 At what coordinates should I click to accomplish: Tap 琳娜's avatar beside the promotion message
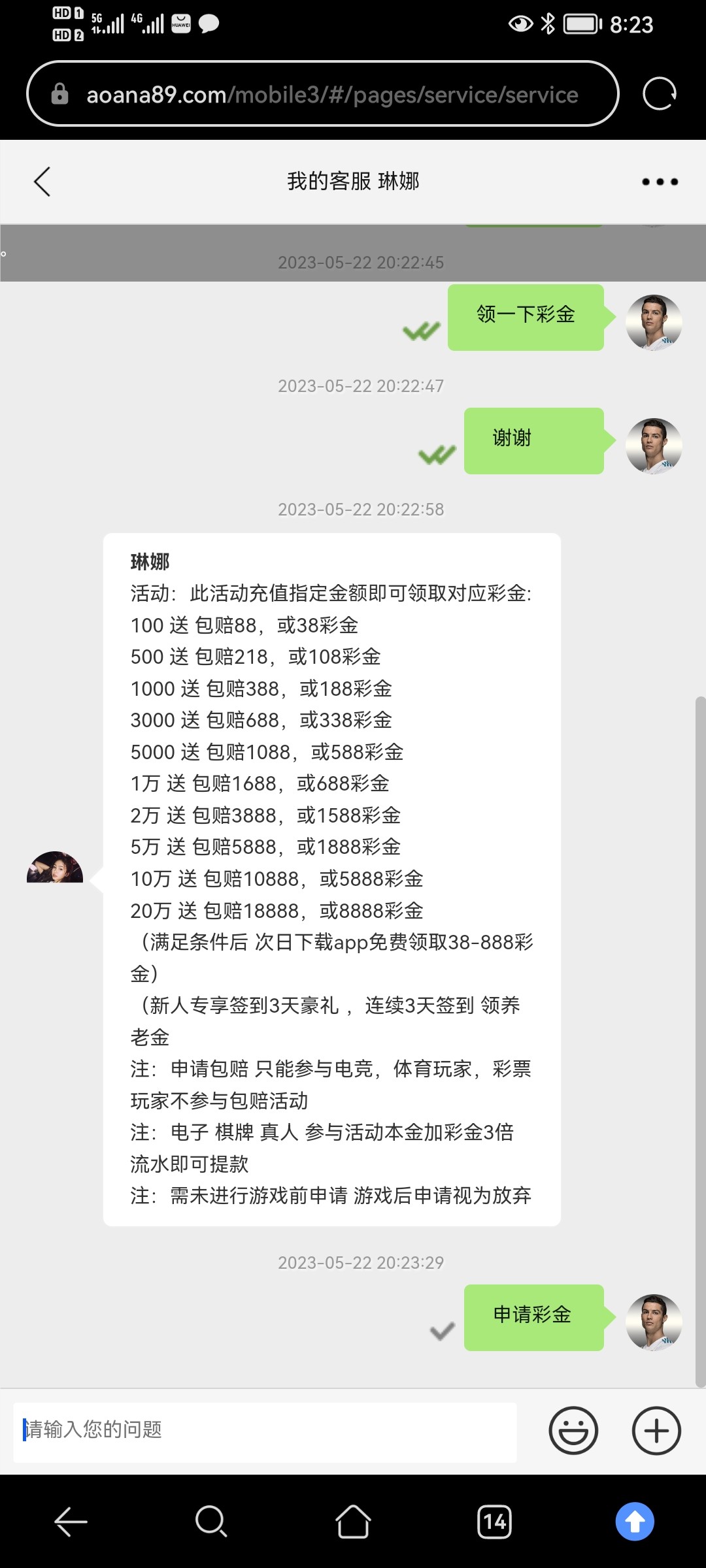[x=55, y=868]
